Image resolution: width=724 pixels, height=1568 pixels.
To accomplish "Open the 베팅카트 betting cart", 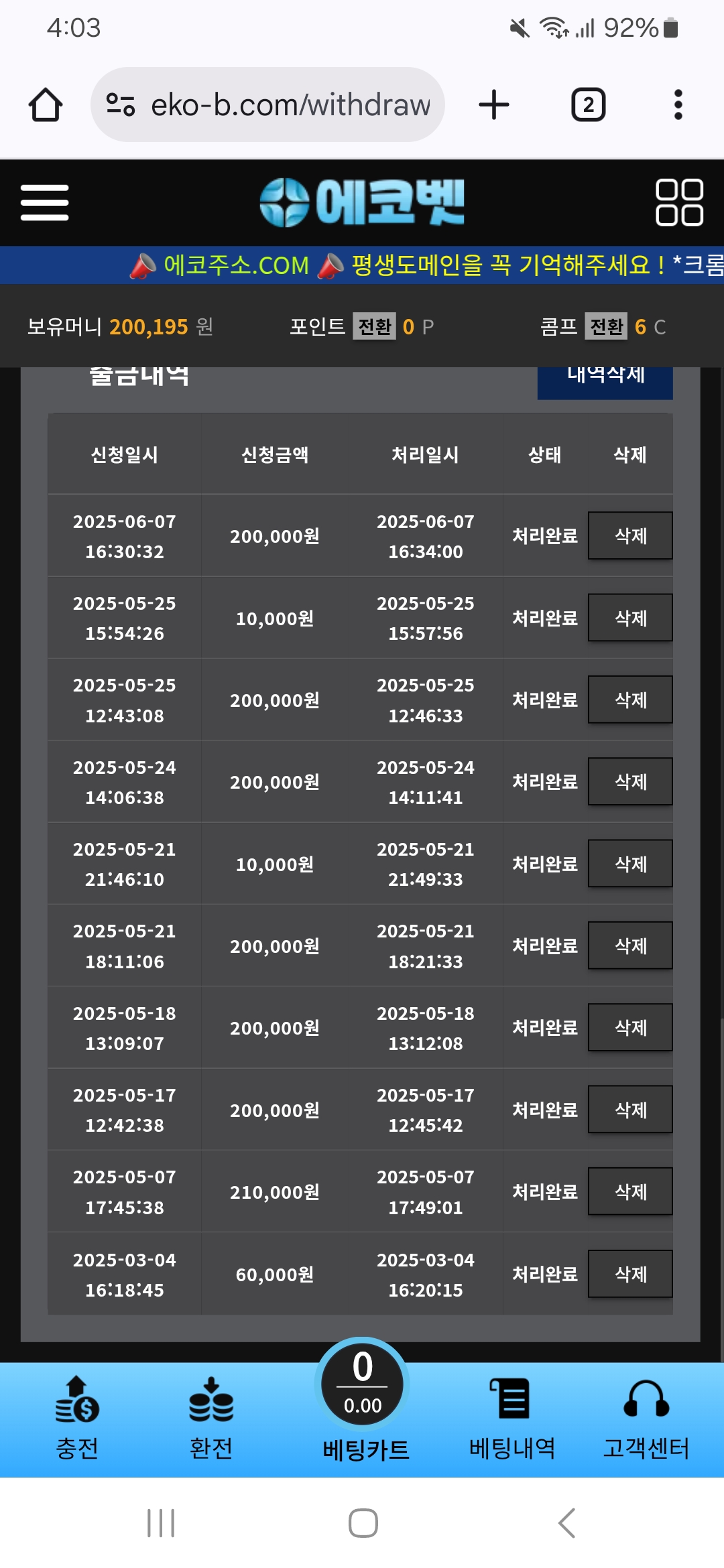I will pyautogui.click(x=363, y=1402).
